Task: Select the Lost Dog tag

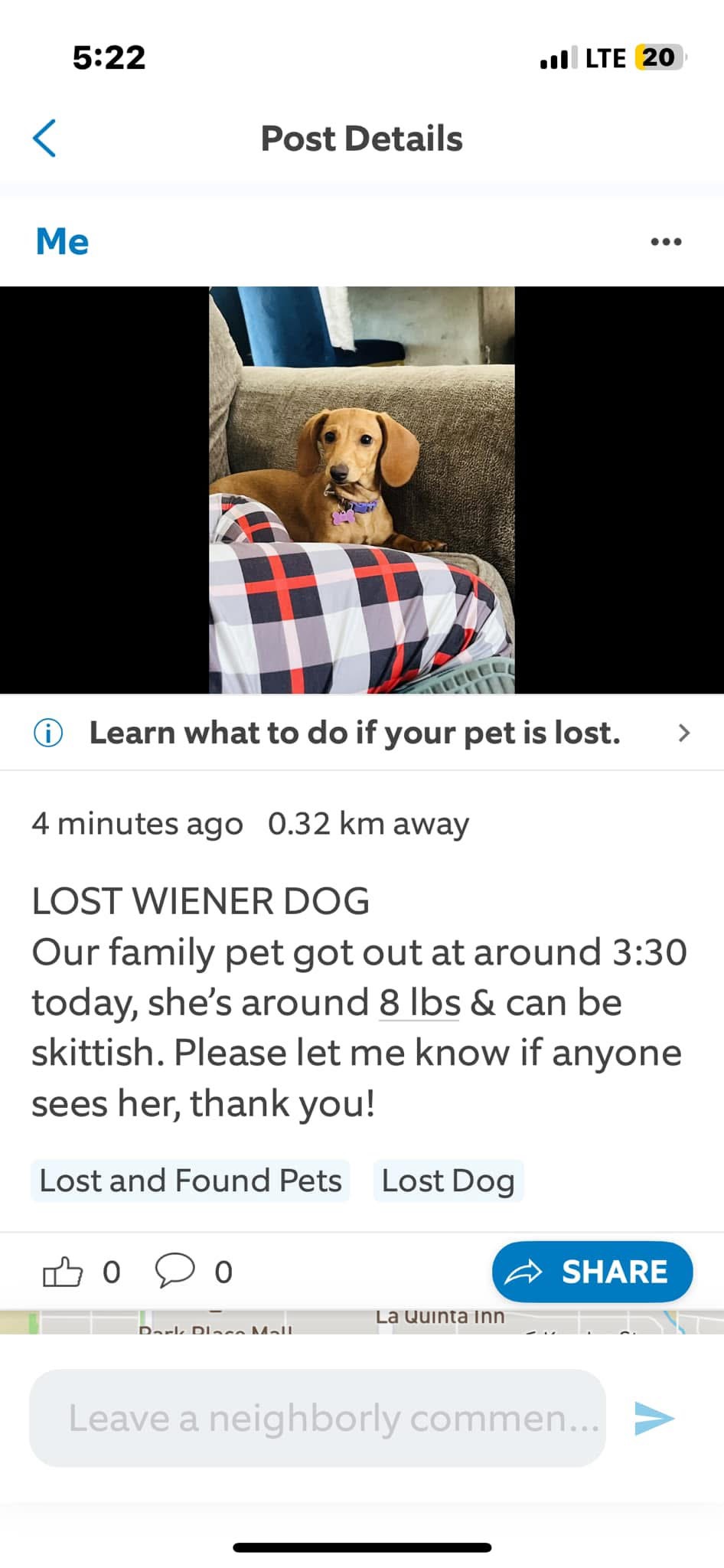Action: [x=448, y=1181]
